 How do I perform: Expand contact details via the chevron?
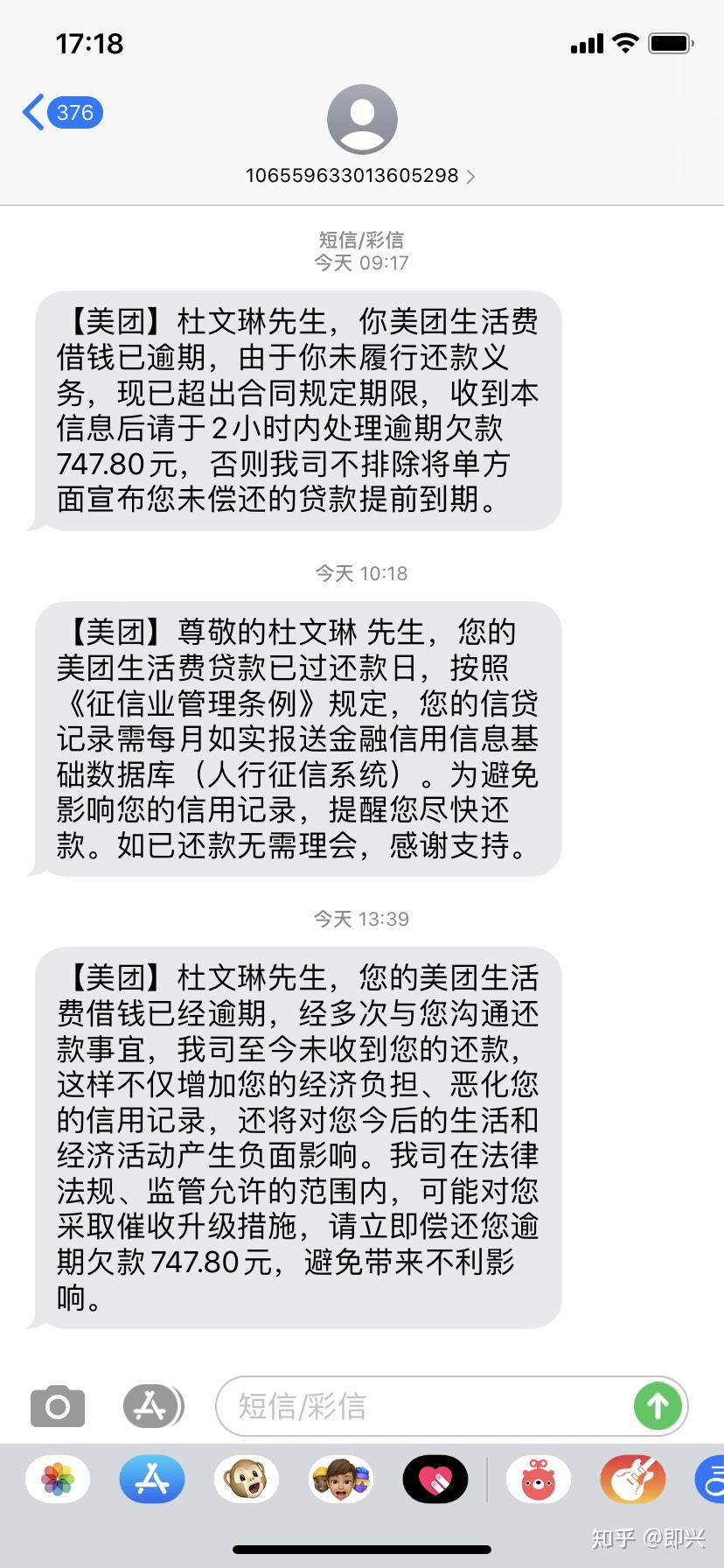[471, 176]
